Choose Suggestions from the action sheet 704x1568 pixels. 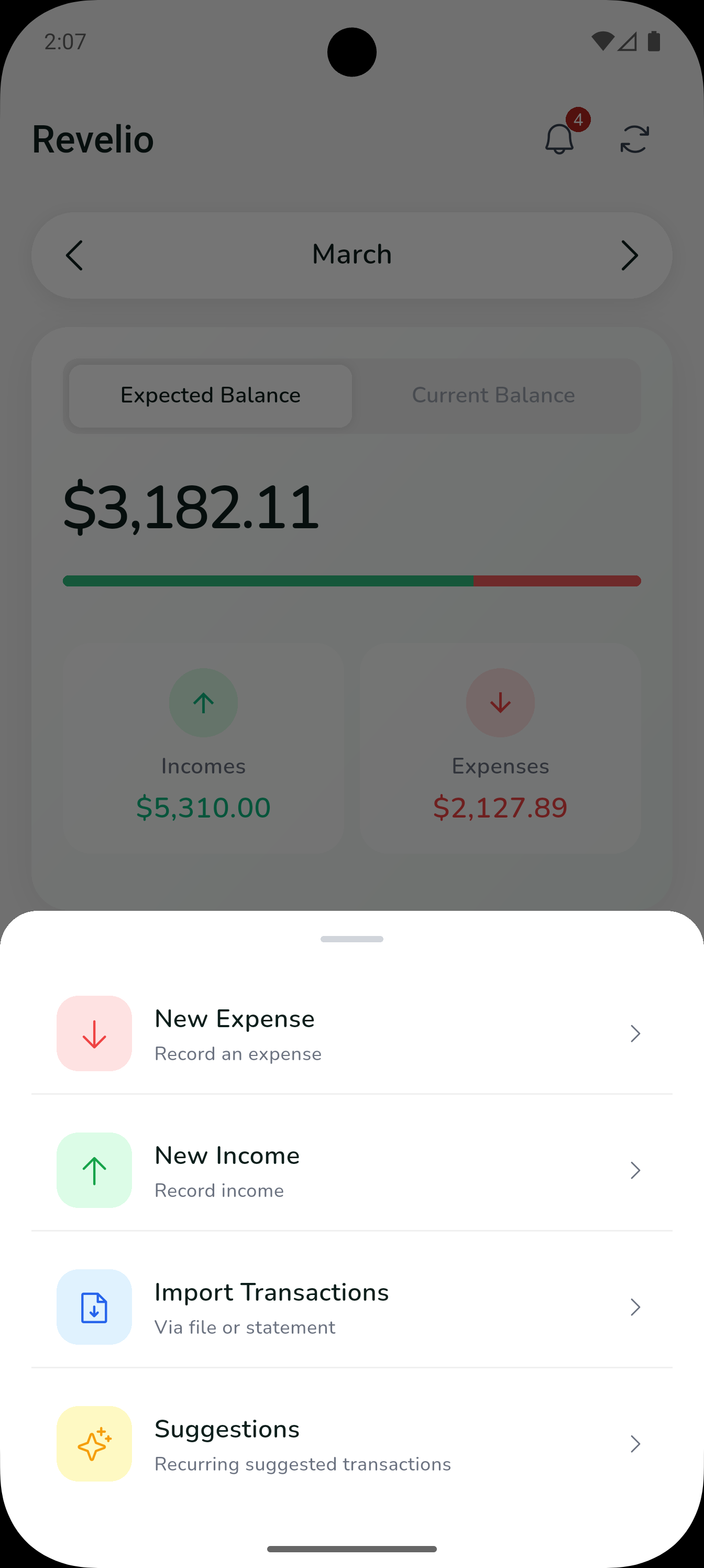coord(351,1444)
